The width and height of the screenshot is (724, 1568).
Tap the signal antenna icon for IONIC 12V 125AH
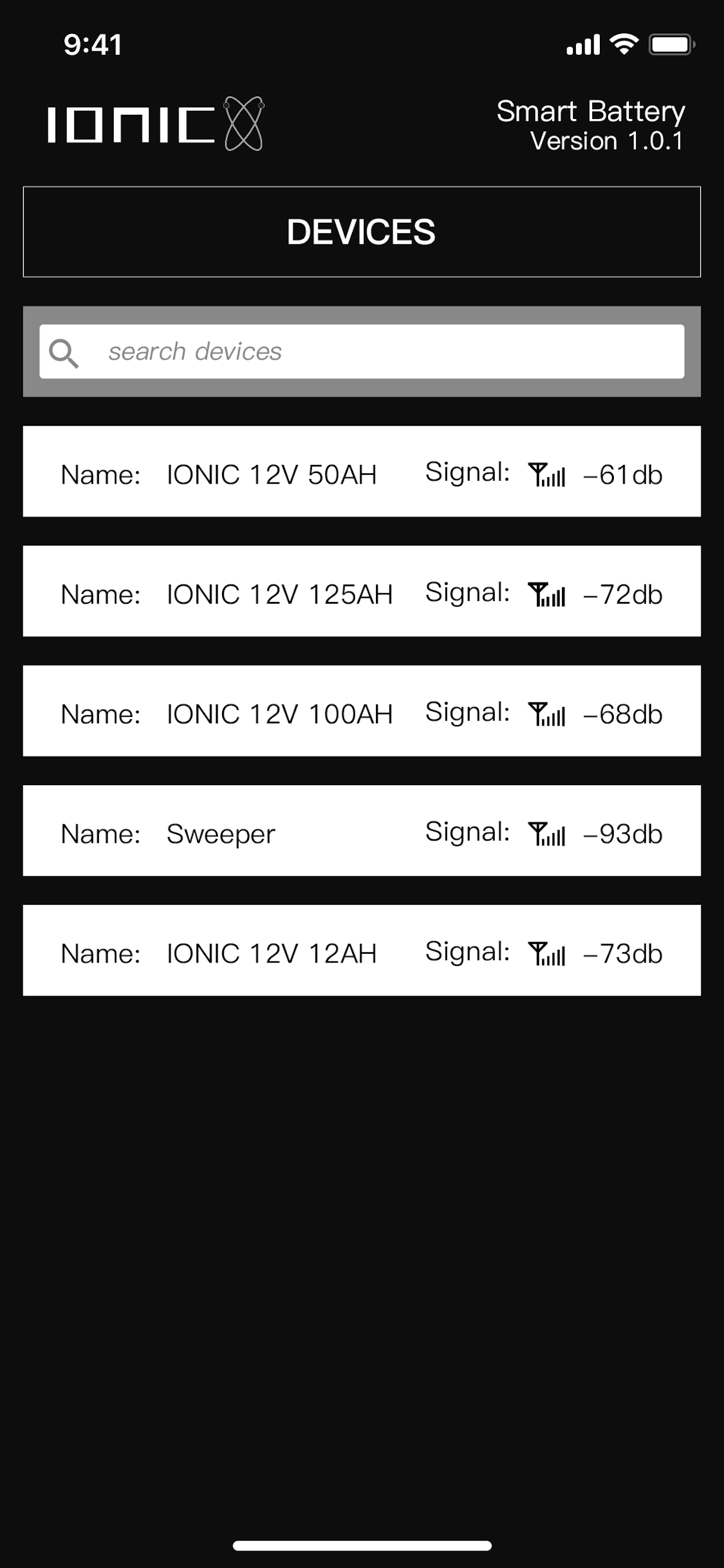pyautogui.click(x=547, y=594)
